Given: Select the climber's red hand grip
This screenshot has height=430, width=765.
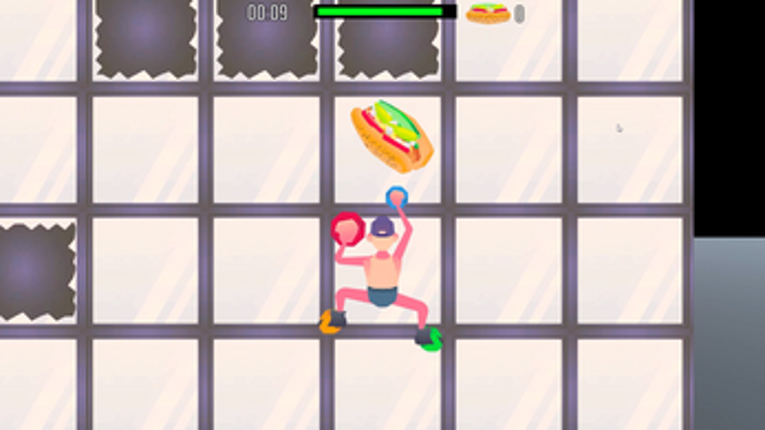Looking at the screenshot, I should (x=347, y=229).
